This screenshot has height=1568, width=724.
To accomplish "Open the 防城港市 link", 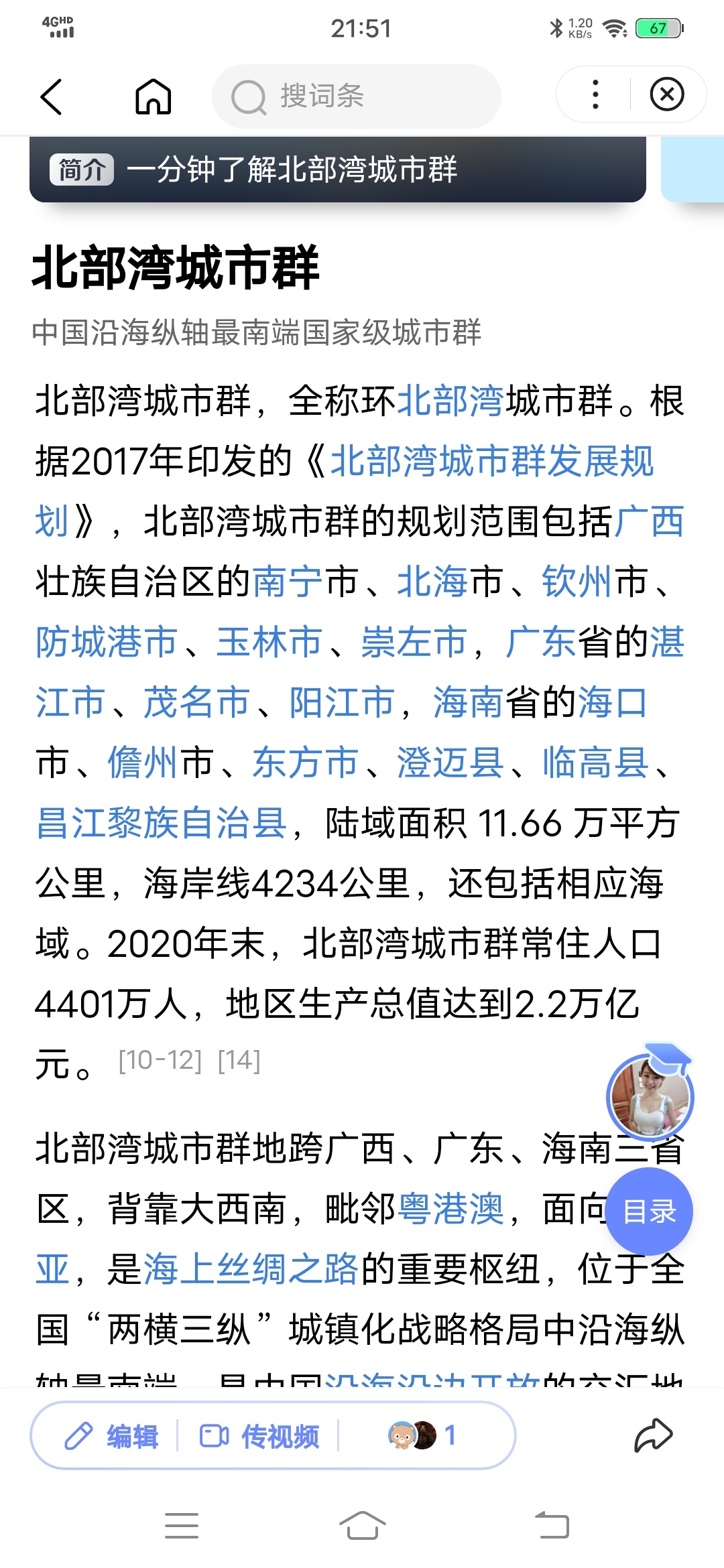I will point(106,642).
